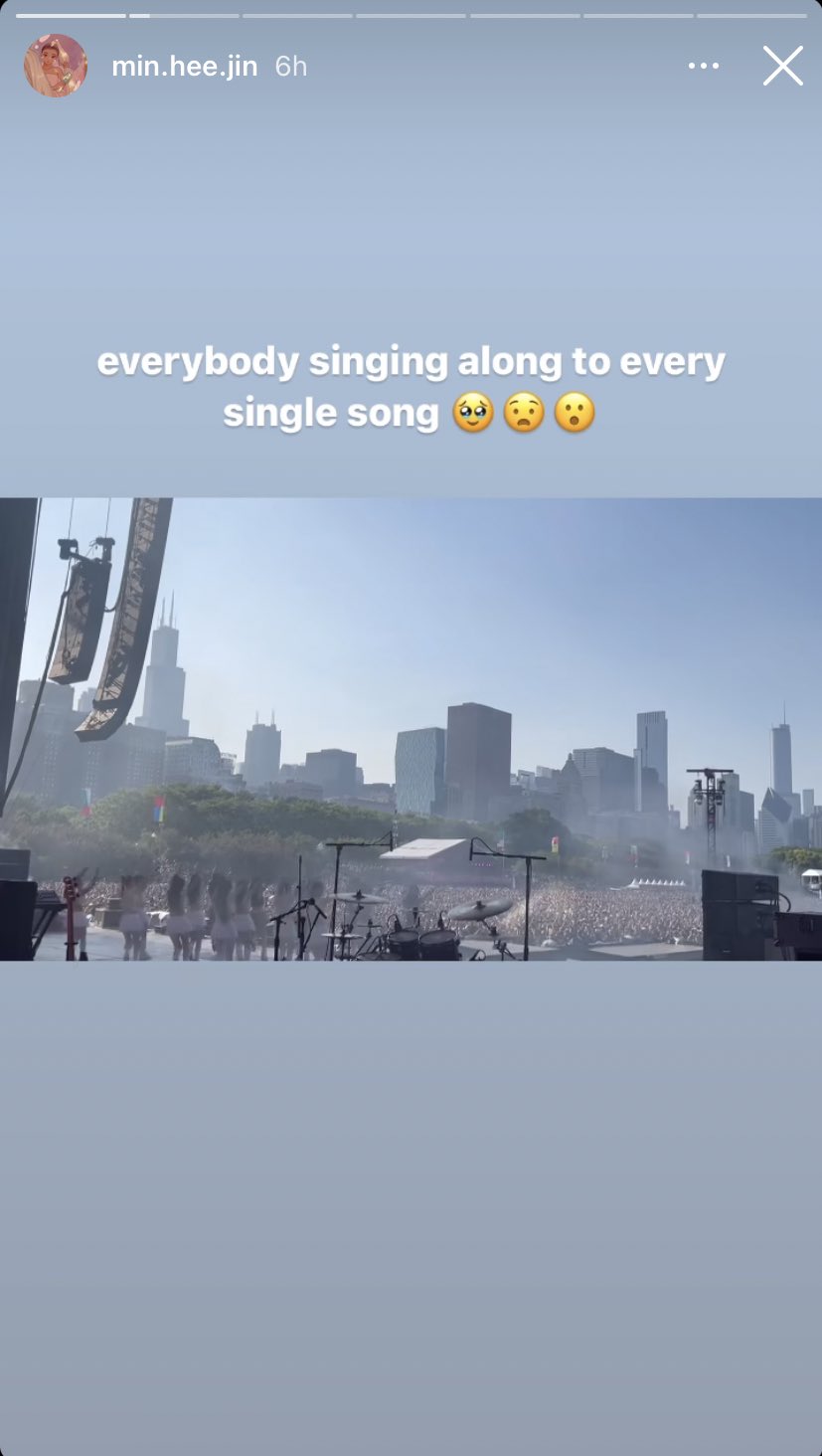Open the three-dot story options menu
The width and height of the screenshot is (822, 1456).
703,66
